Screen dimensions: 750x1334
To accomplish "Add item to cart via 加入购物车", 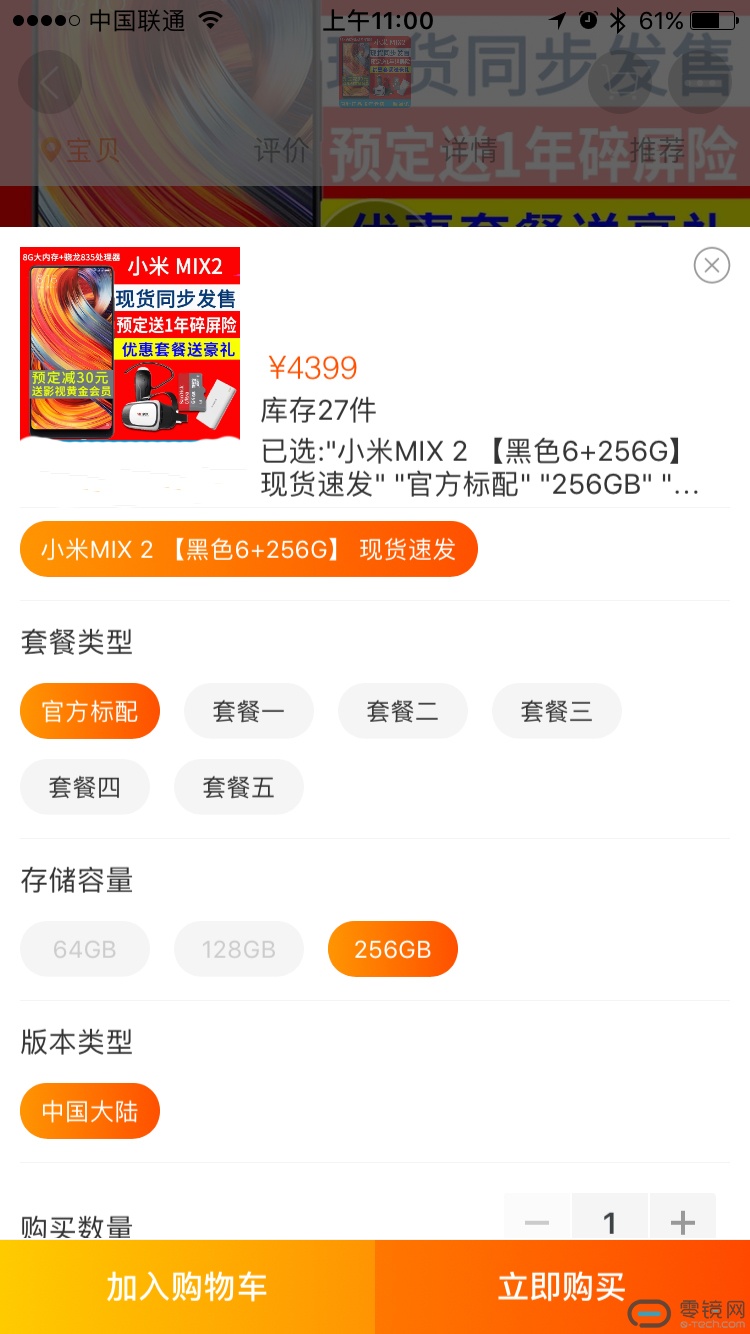I will click(187, 1287).
